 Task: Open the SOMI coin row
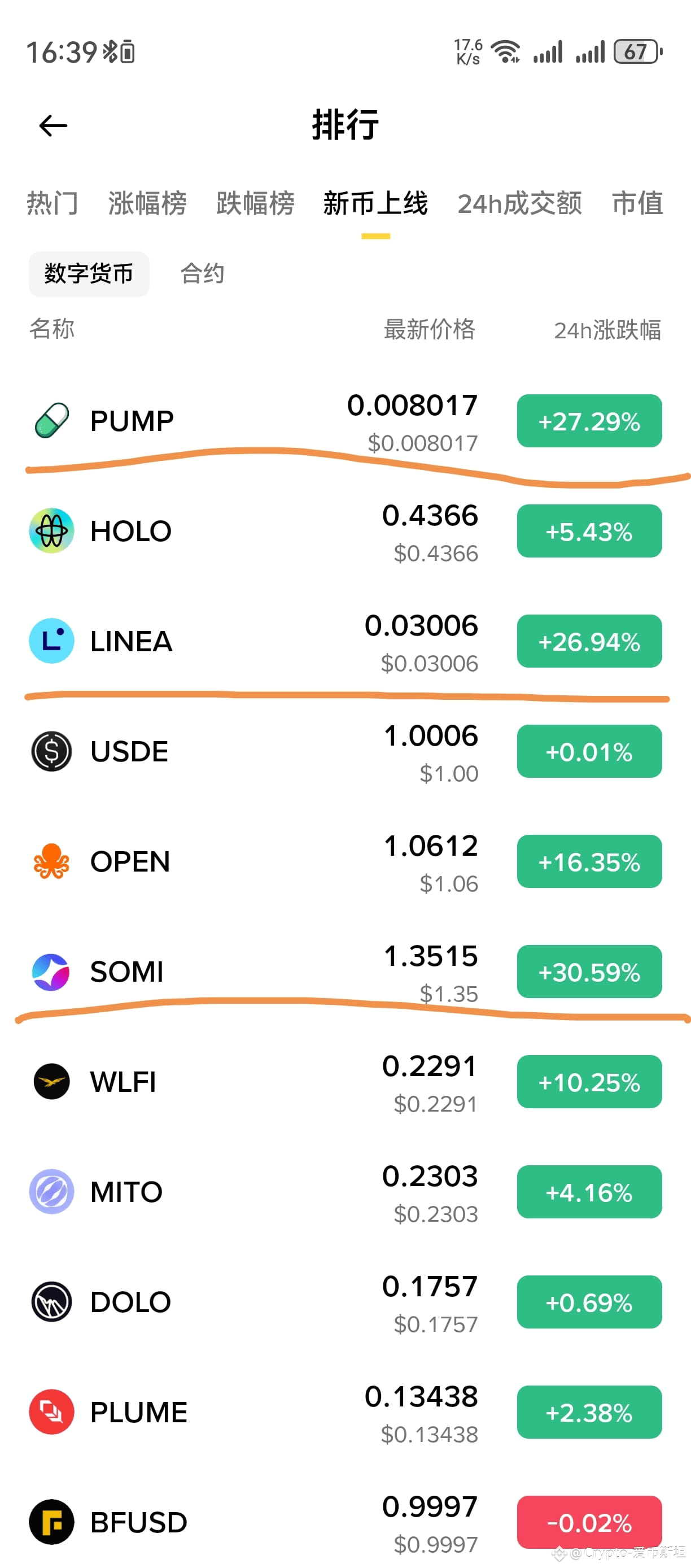point(345,972)
